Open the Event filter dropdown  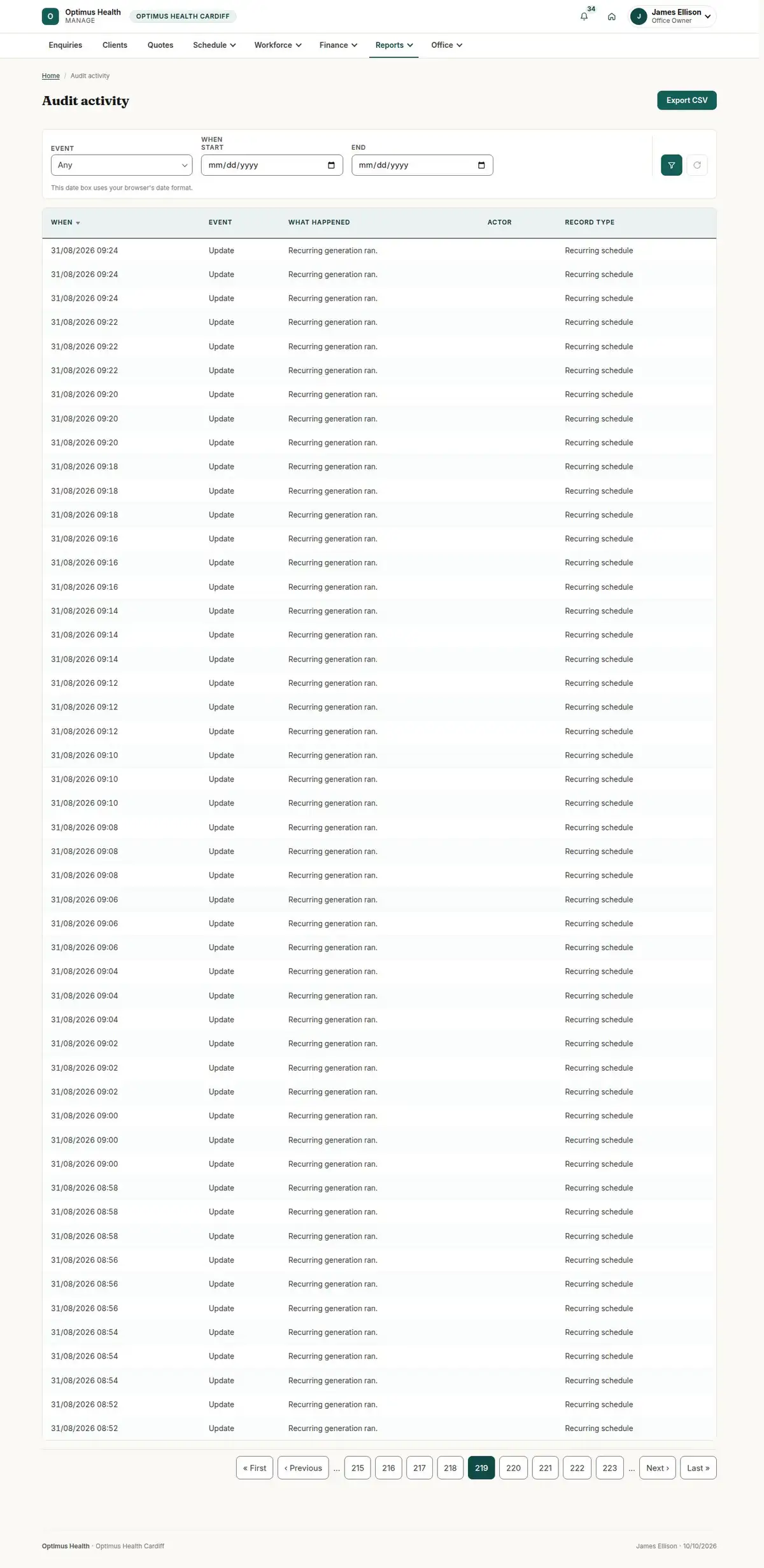click(122, 165)
